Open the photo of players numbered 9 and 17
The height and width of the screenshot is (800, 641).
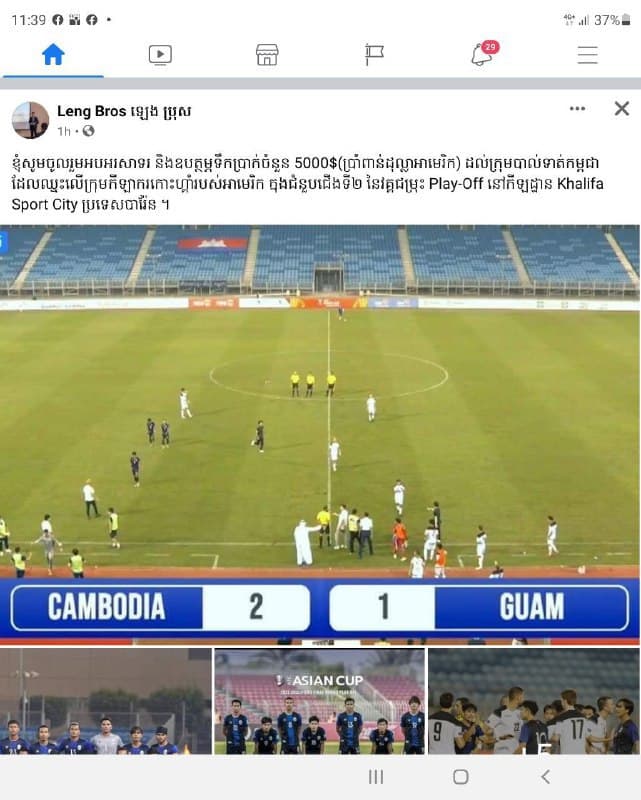coord(533,700)
